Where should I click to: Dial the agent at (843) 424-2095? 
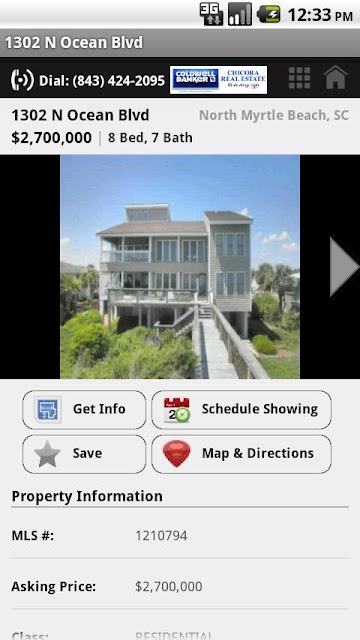click(x=88, y=80)
